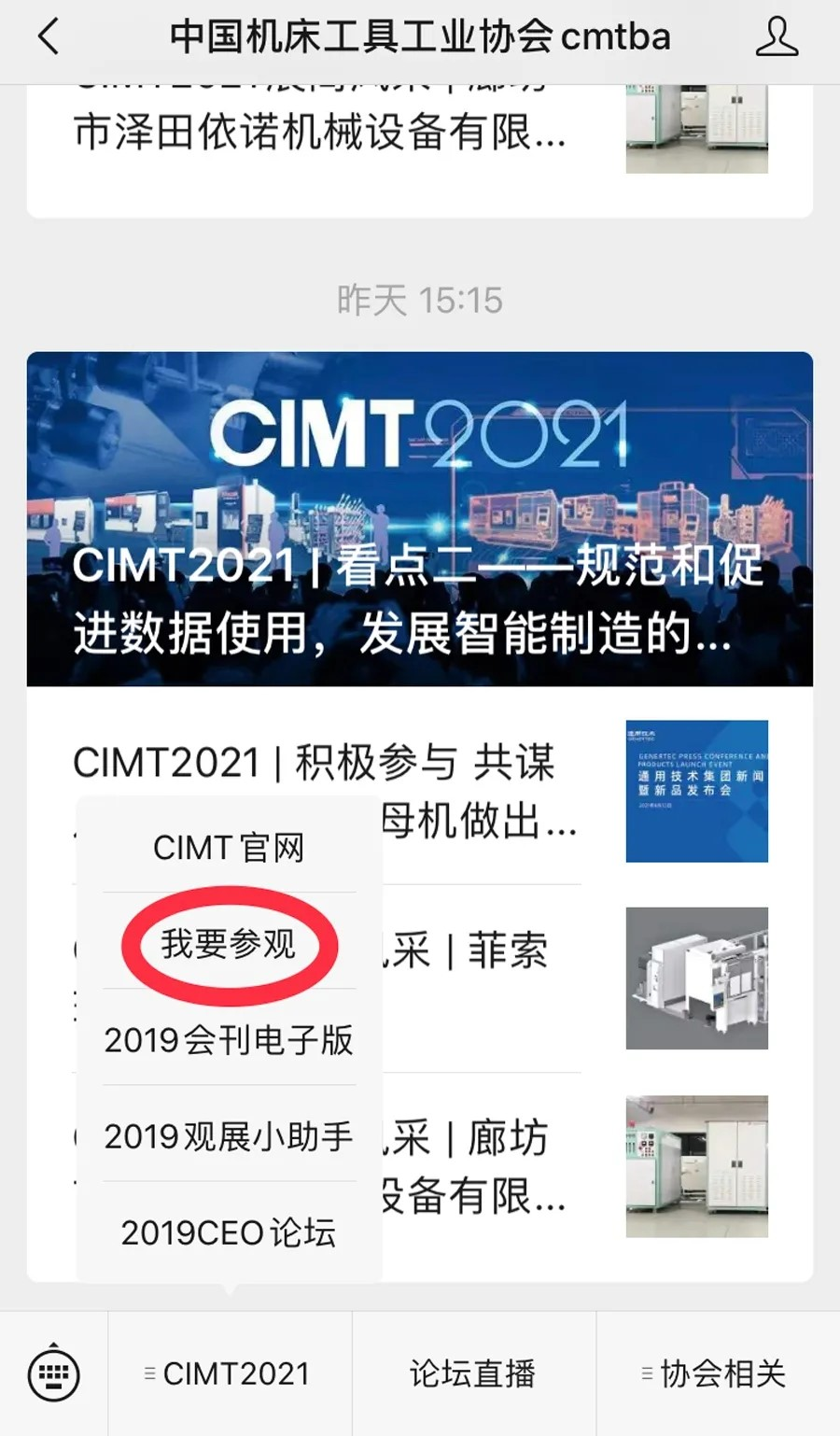Image resolution: width=840 pixels, height=1436 pixels.
Task: Tap the CIMT2021 bottom menu button
Action: tap(230, 1373)
